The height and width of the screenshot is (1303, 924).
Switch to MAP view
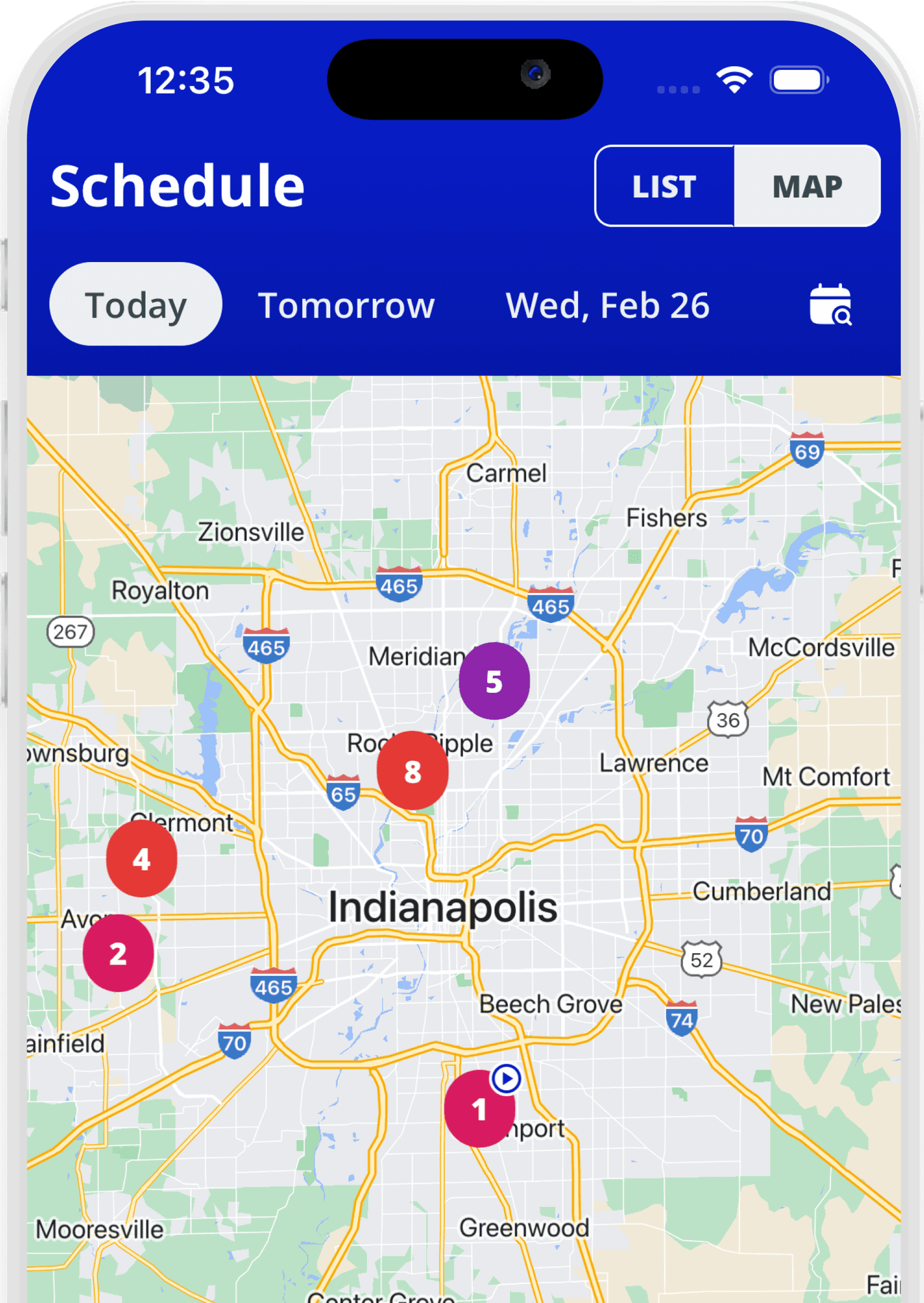tap(806, 186)
